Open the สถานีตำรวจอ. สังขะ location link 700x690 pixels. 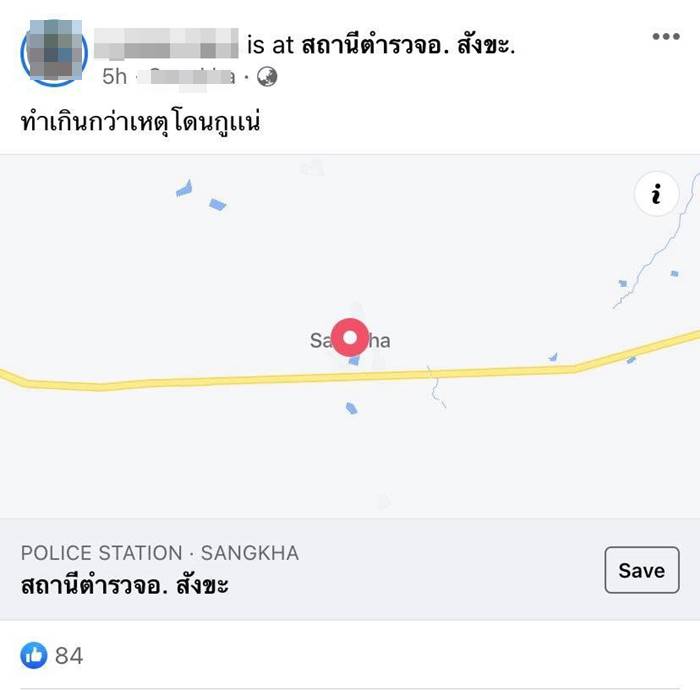tap(407, 45)
